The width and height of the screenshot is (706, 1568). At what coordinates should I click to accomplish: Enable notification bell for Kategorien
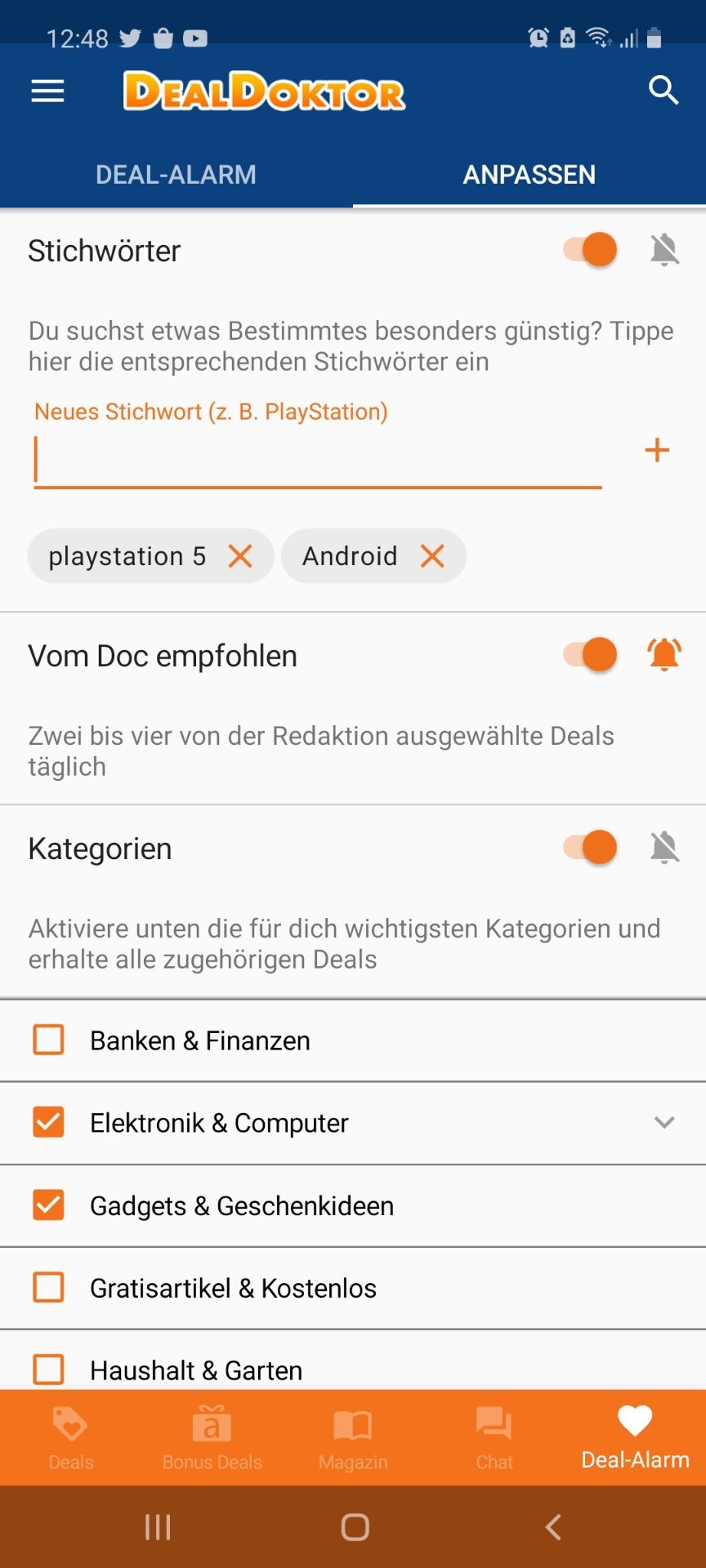point(664,848)
